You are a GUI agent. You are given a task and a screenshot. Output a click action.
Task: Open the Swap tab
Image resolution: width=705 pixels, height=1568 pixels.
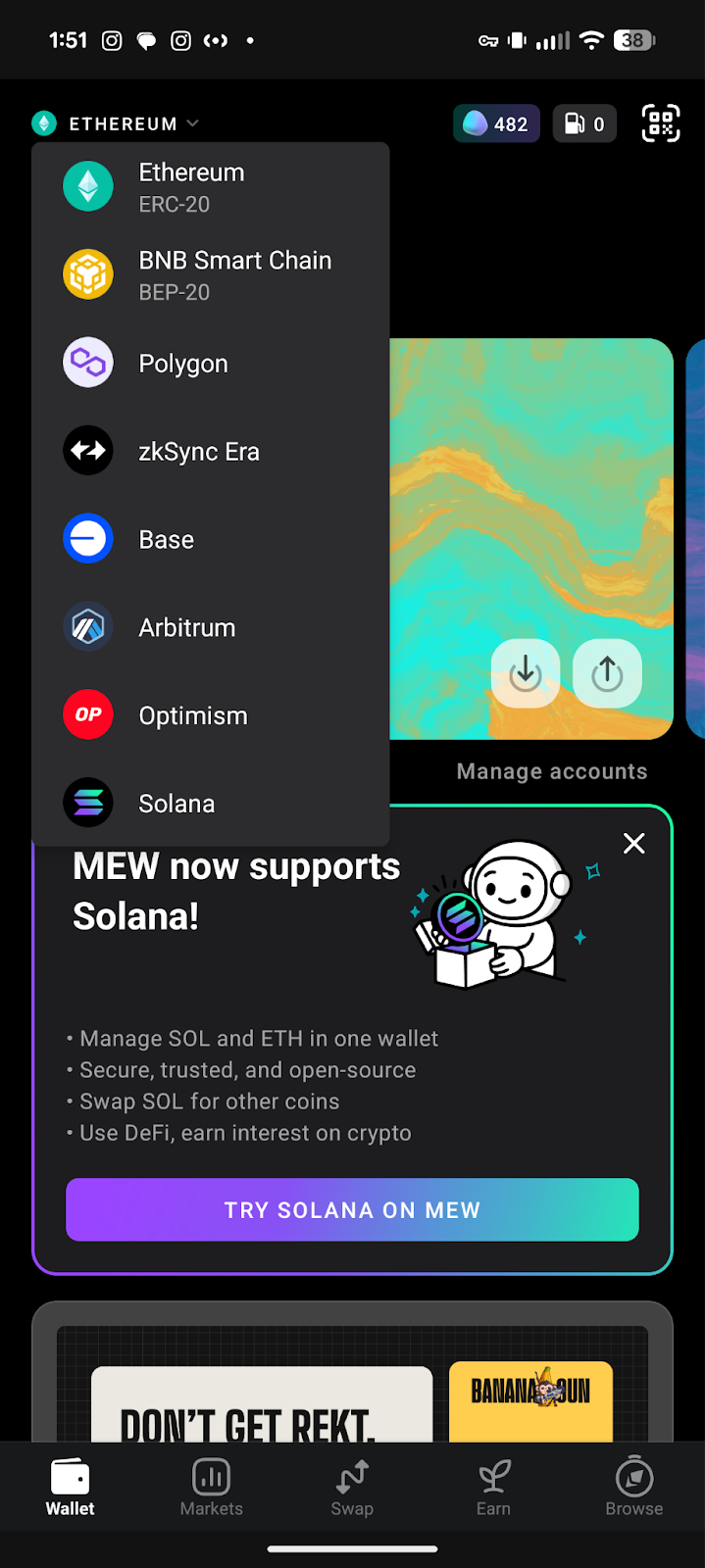[x=352, y=1487]
